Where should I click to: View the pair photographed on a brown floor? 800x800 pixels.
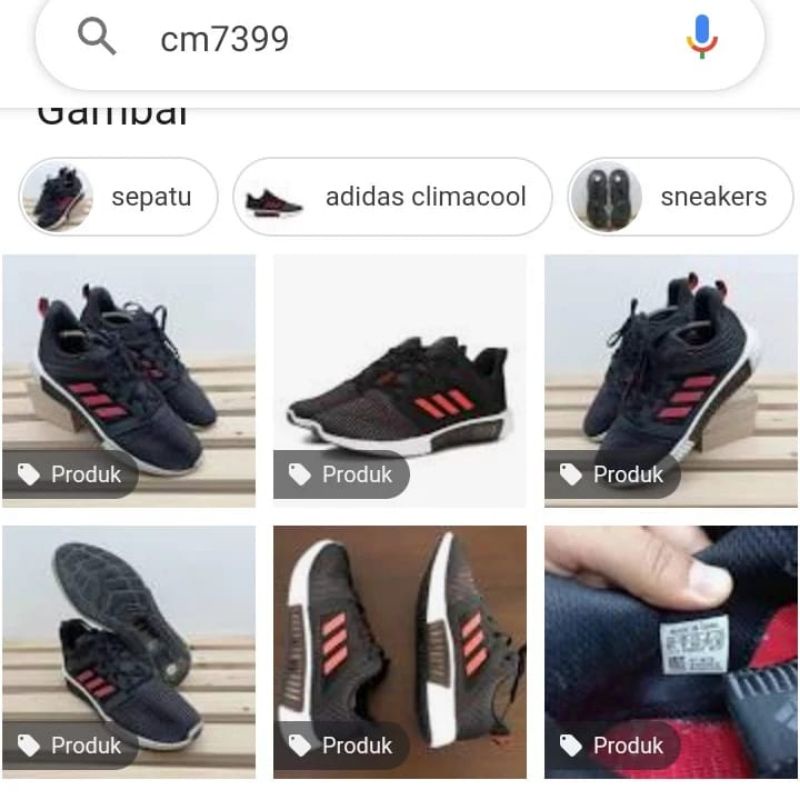(399, 650)
